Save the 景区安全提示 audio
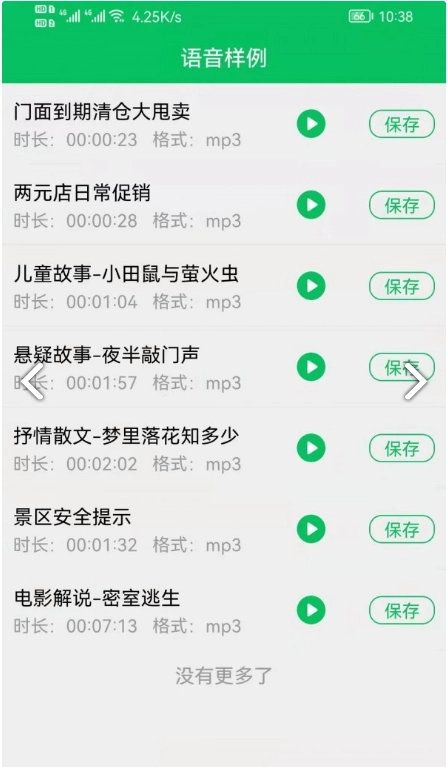The image size is (447, 767). tap(402, 529)
